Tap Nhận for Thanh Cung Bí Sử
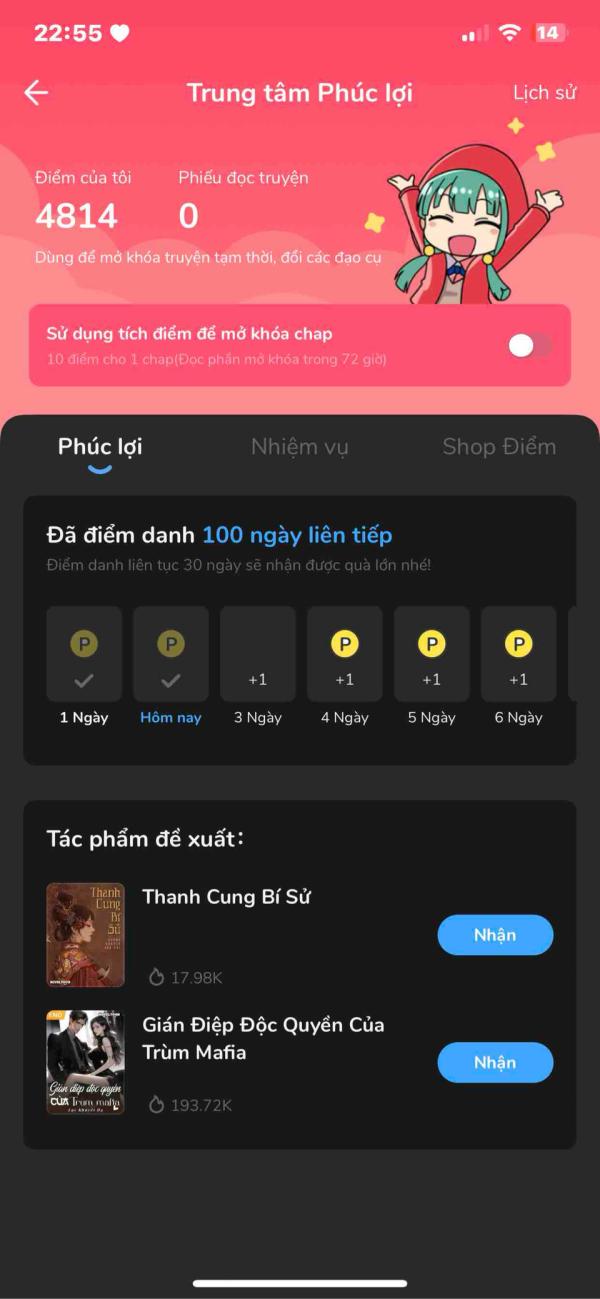 click(x=495, y=935)
